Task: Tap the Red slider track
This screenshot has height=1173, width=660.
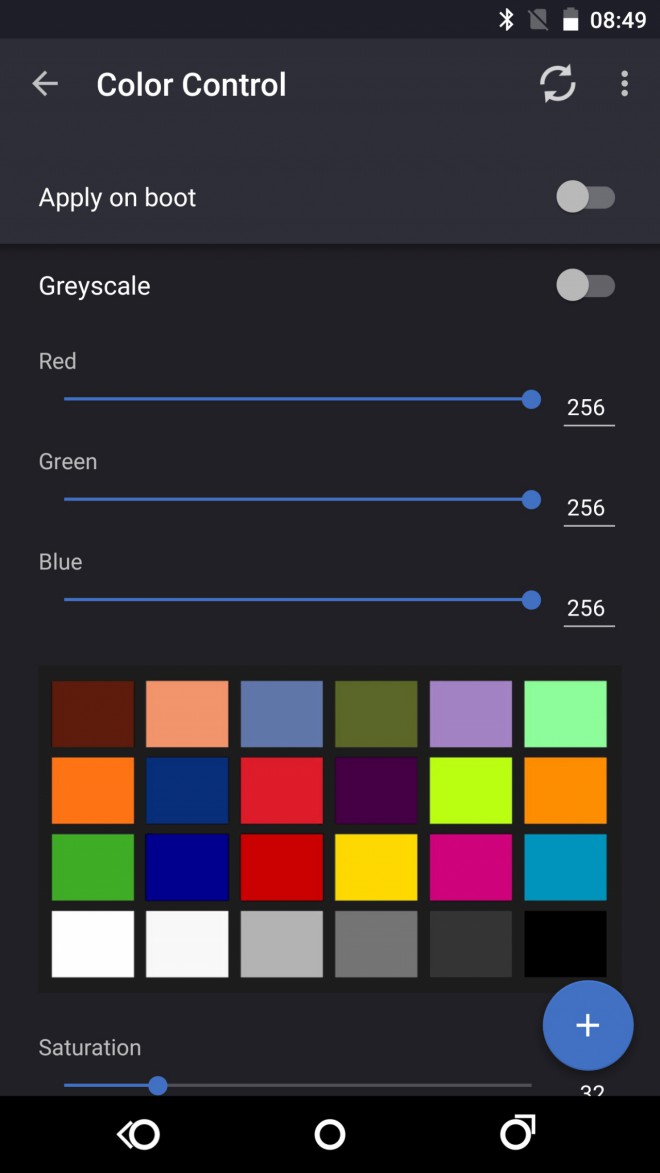Action: click(x=298, y=399)
